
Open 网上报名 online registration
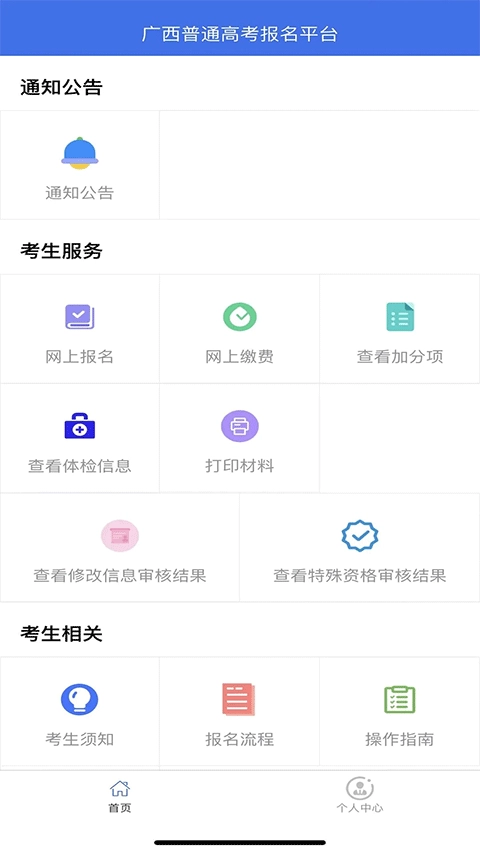pos(79,329)
